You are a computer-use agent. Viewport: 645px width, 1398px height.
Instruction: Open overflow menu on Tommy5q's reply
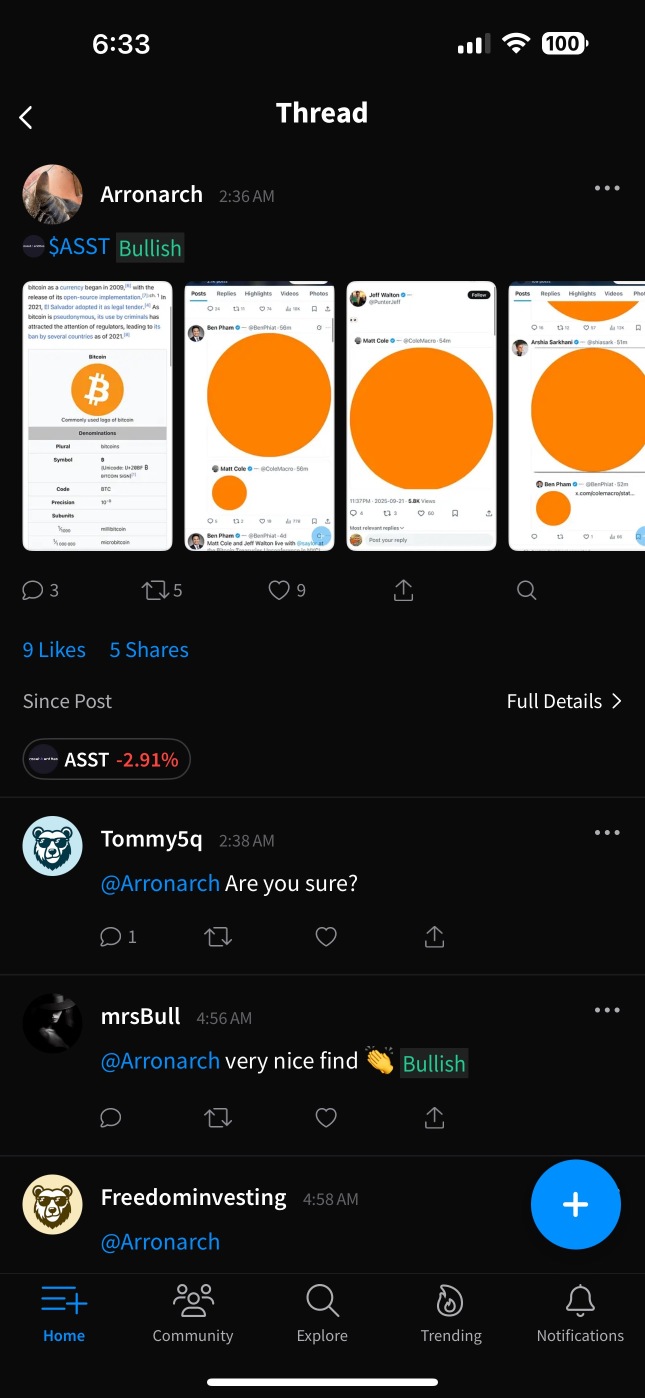click(607, 833)
